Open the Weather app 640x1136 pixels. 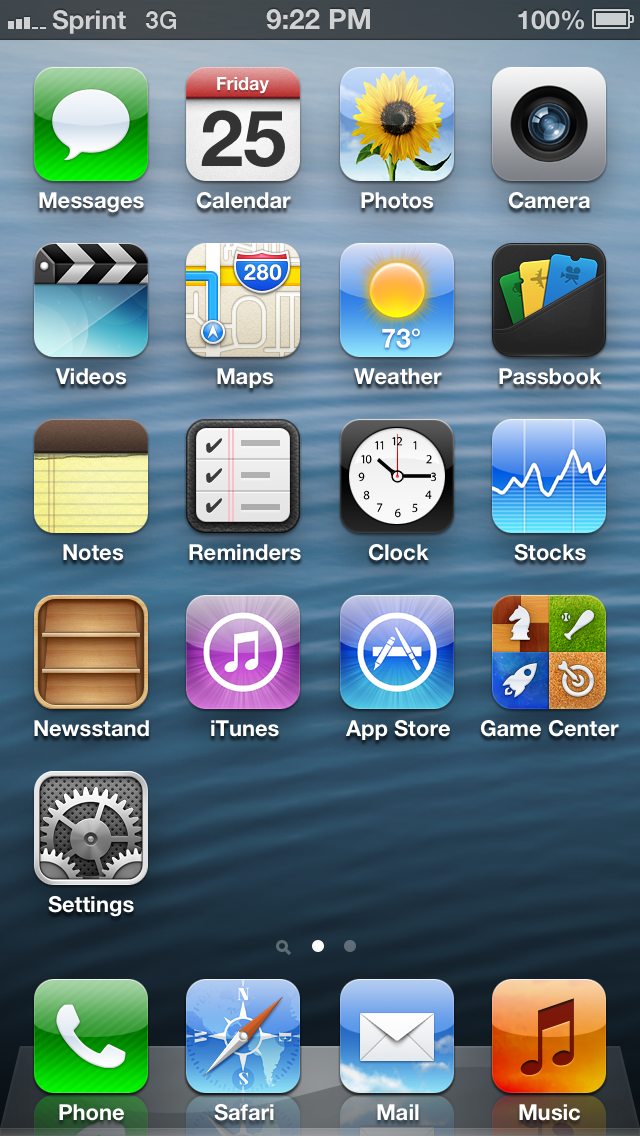pyautogui.click(x=397, y=301)
